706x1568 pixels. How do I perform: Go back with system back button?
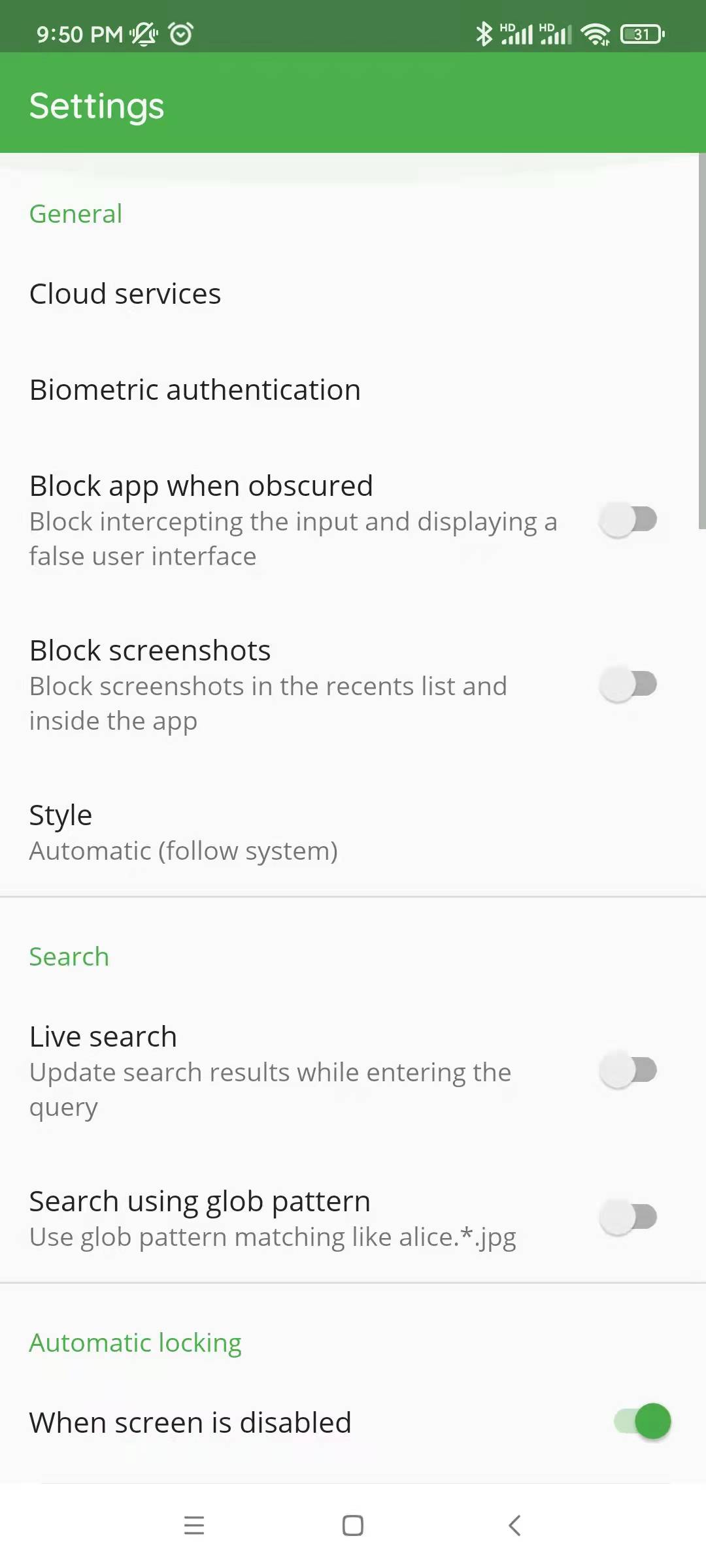pyautogui.click(x=514, y=1526)
